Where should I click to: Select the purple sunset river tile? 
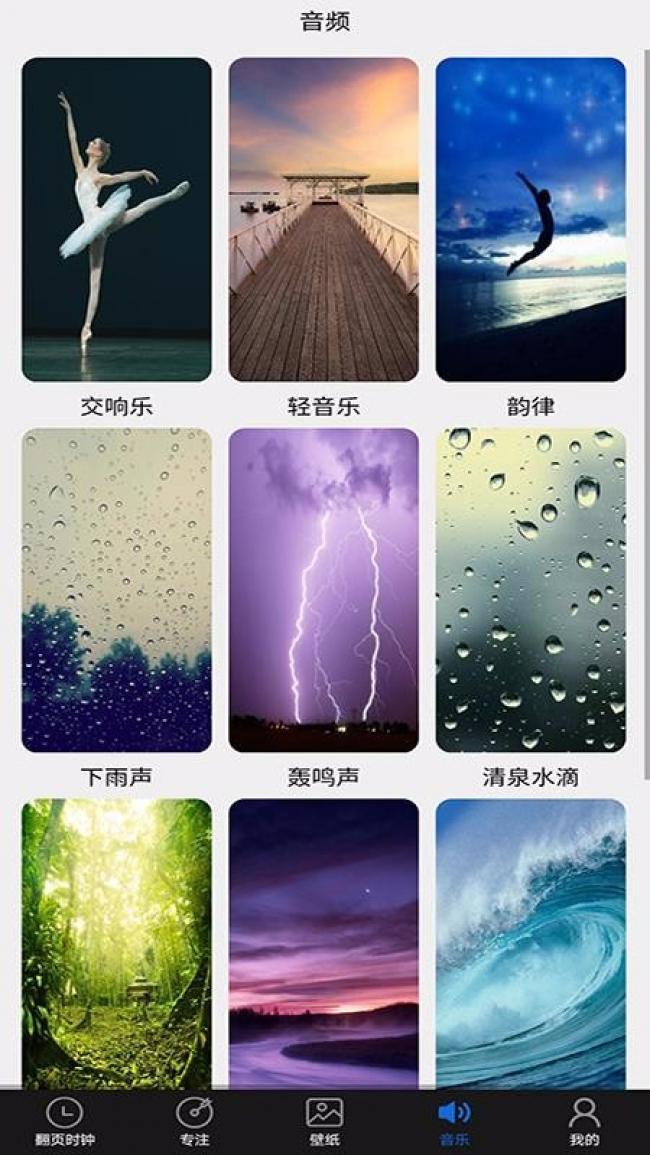tap(323, 943)
